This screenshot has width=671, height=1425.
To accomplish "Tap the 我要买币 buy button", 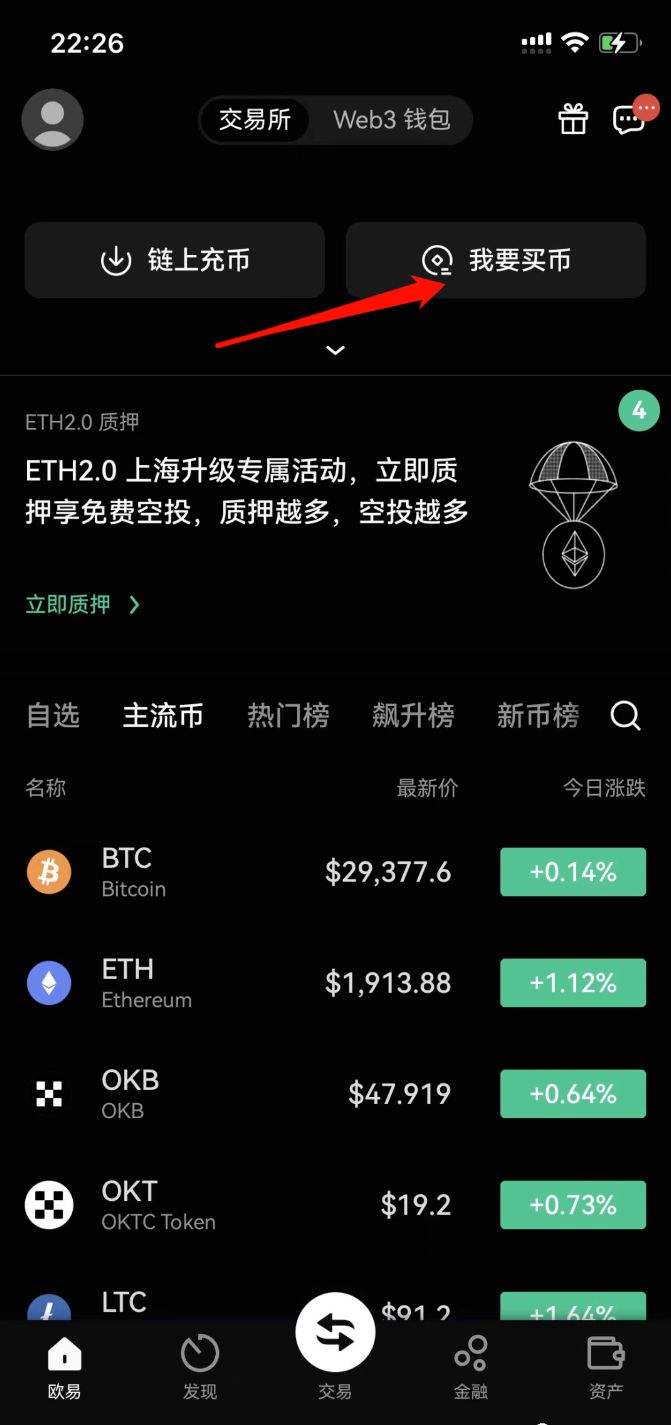I will click(496, 261).
